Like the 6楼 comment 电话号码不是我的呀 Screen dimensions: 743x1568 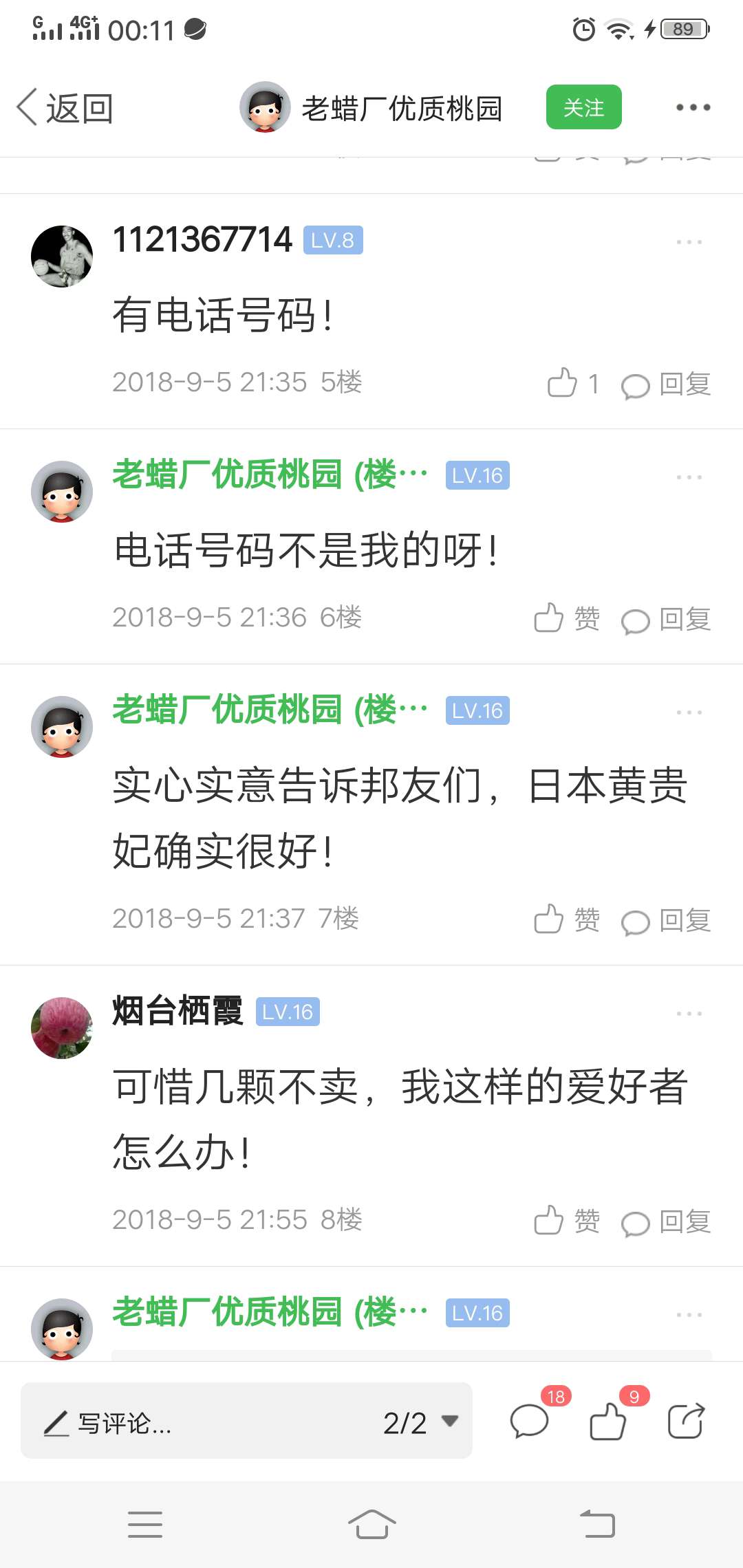point(566,618)
